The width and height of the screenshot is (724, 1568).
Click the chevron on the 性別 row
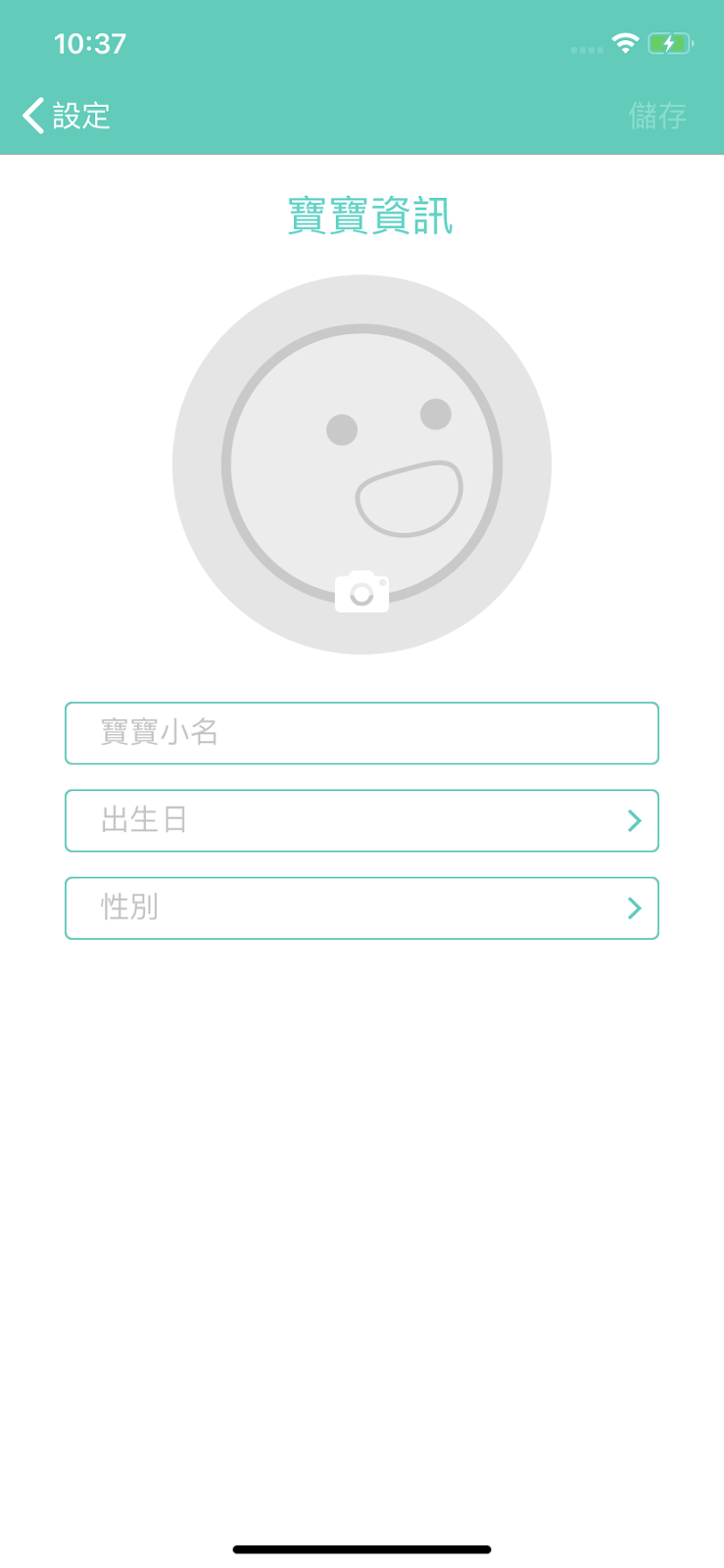pyautogui.click(x=633, y=907)
